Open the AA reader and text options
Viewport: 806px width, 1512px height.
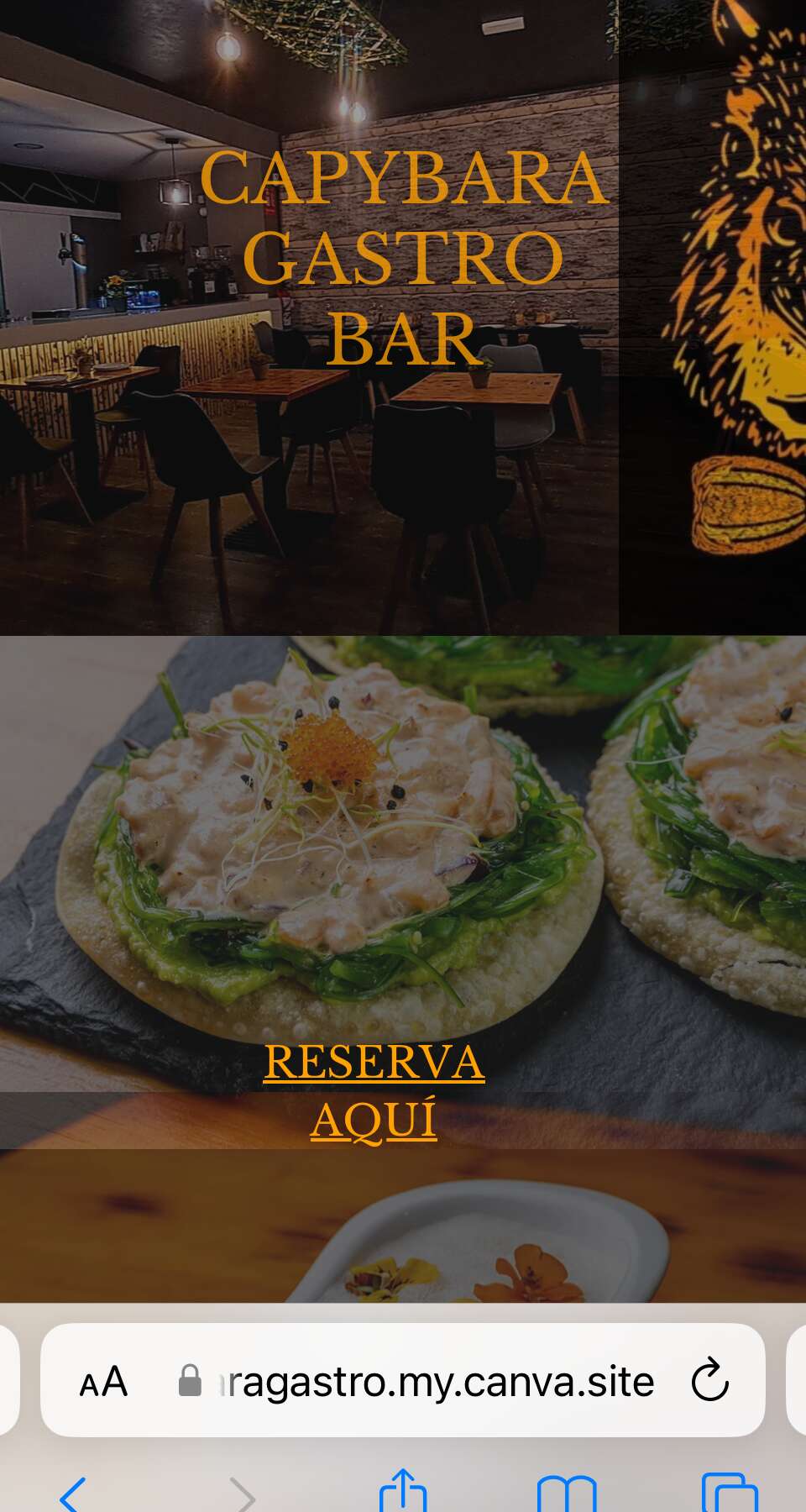coord(103,1382)
